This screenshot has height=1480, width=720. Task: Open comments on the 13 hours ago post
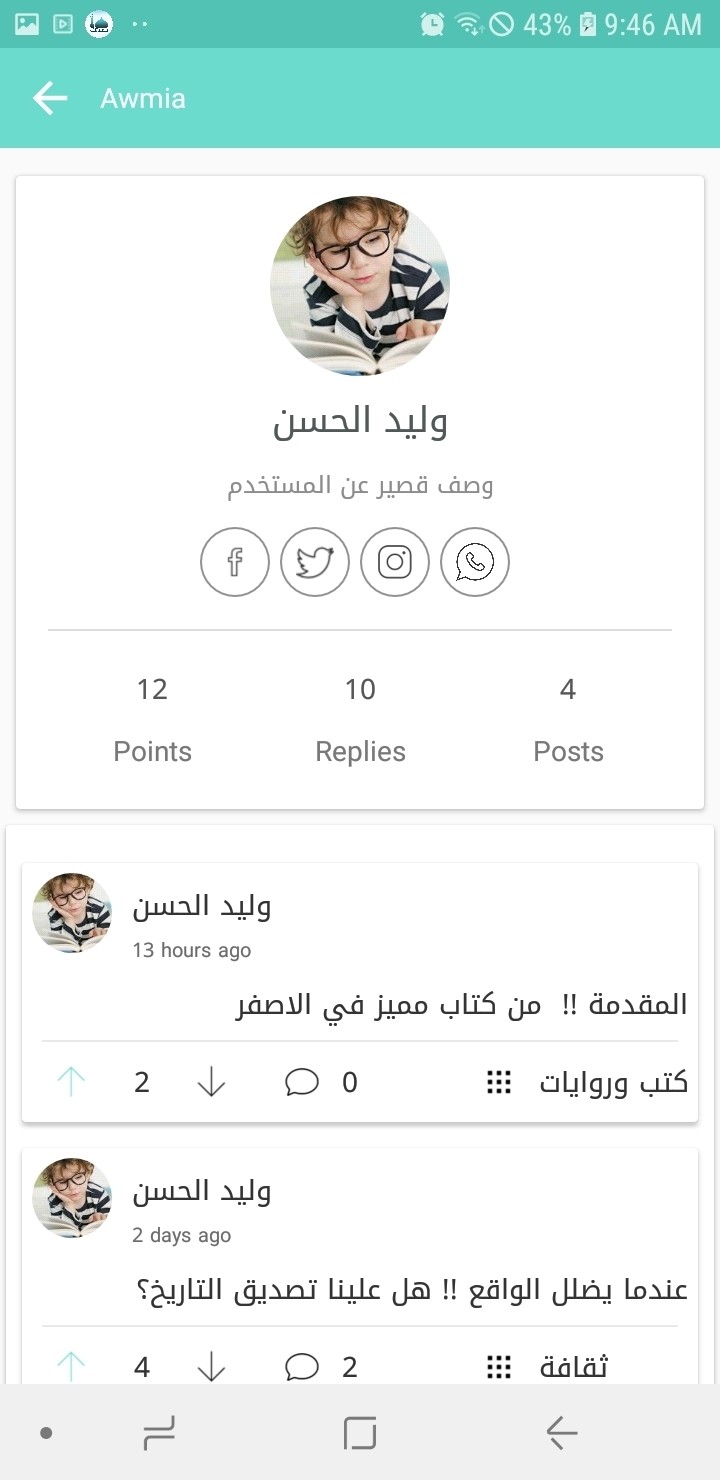pos(302,1082)
